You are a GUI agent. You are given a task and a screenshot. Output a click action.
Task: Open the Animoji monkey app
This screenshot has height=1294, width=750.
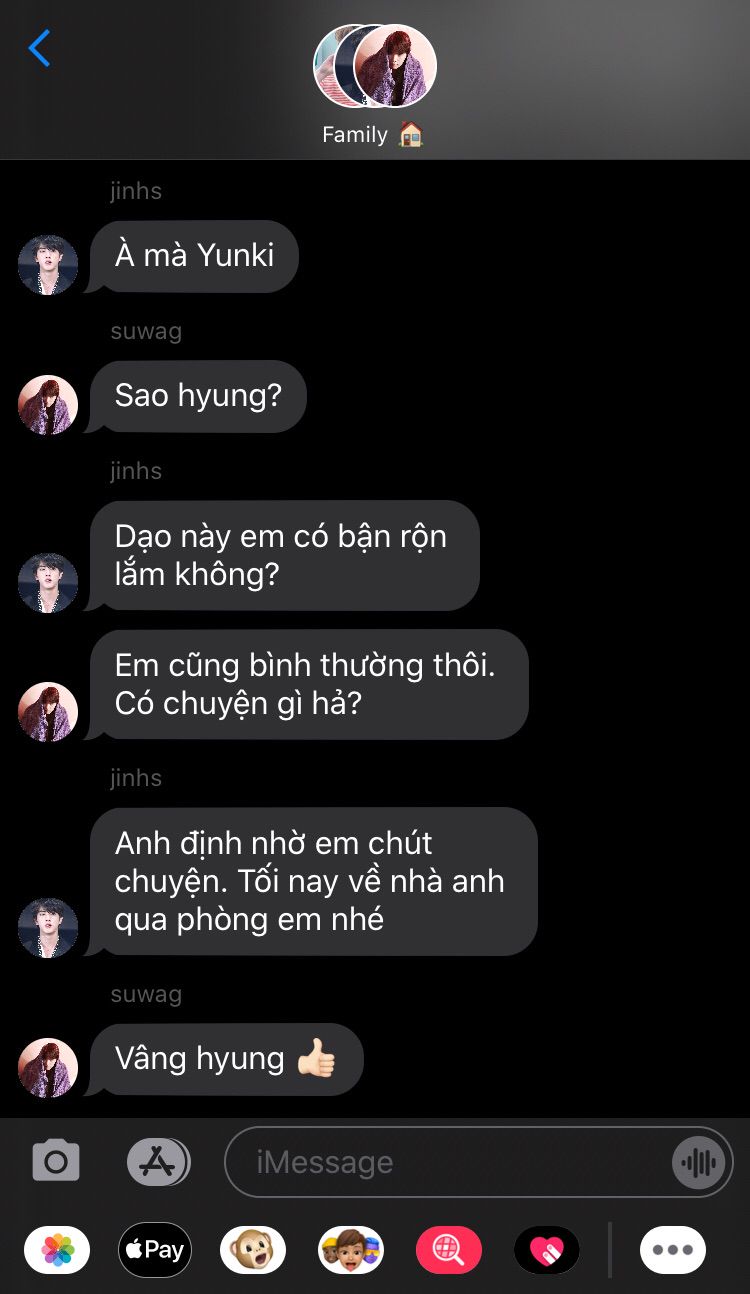253,1250
